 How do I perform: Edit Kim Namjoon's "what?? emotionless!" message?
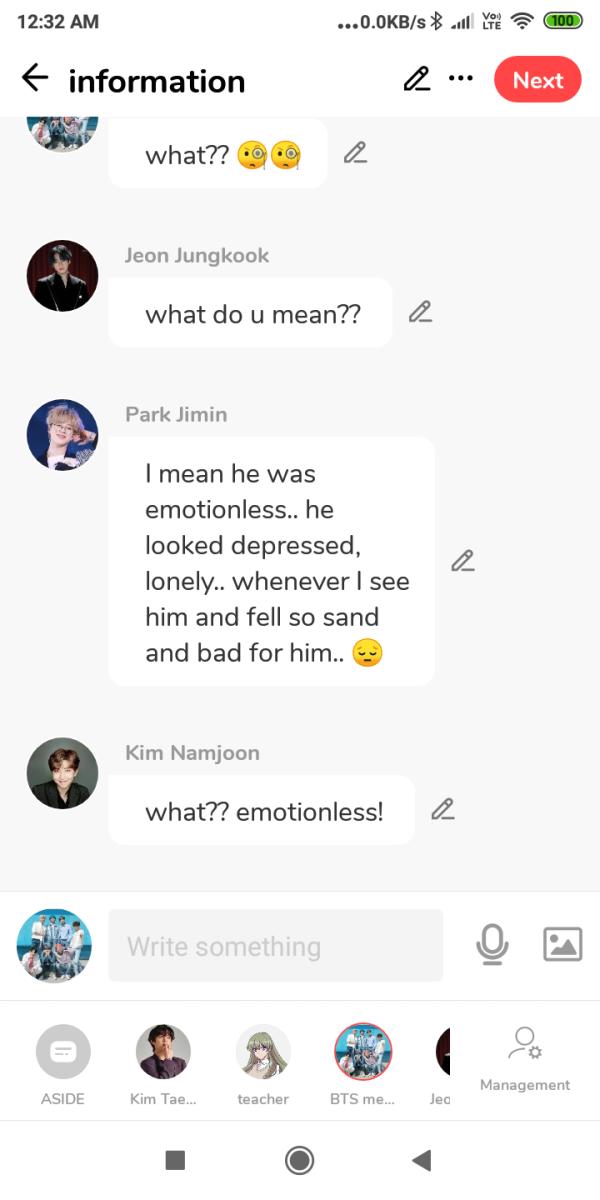[x=442, y=809]
